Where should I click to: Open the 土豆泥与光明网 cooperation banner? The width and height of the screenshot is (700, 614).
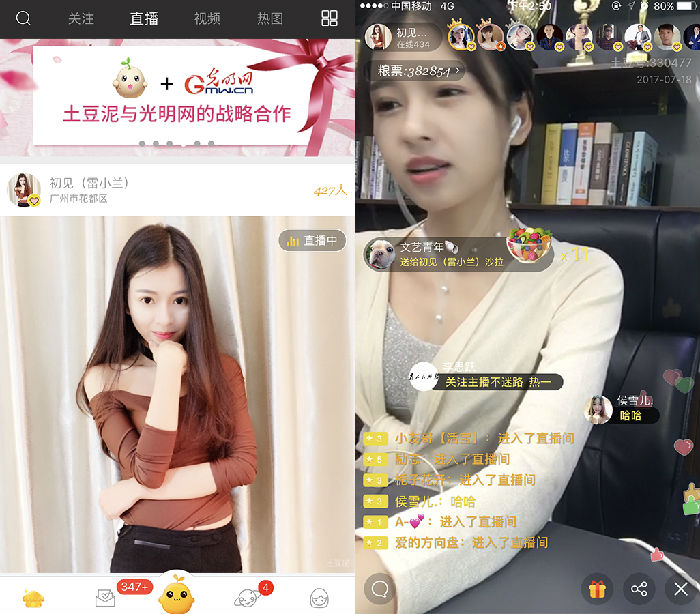tap(177, 97)
